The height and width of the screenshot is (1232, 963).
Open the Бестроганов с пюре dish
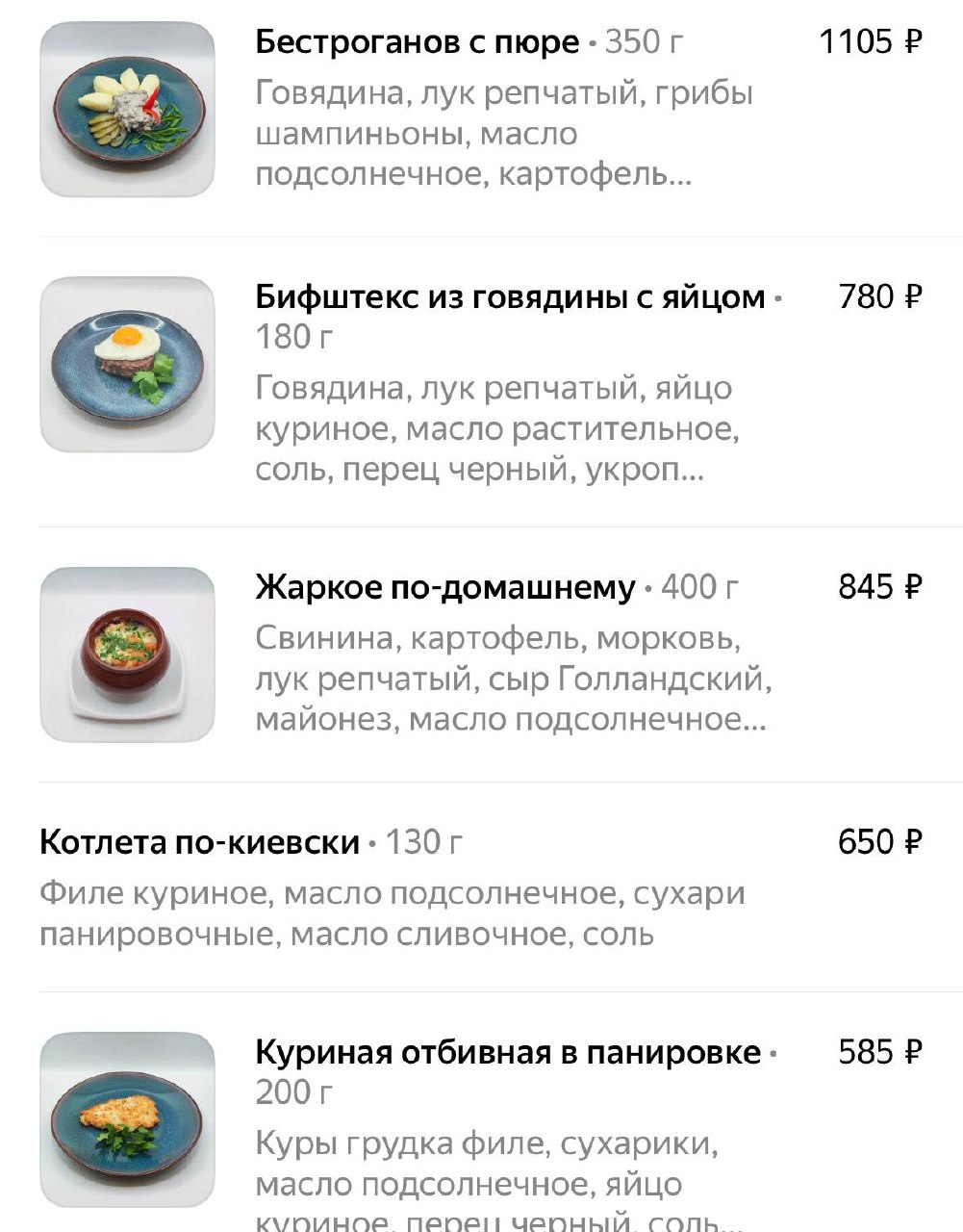point(417,42)
